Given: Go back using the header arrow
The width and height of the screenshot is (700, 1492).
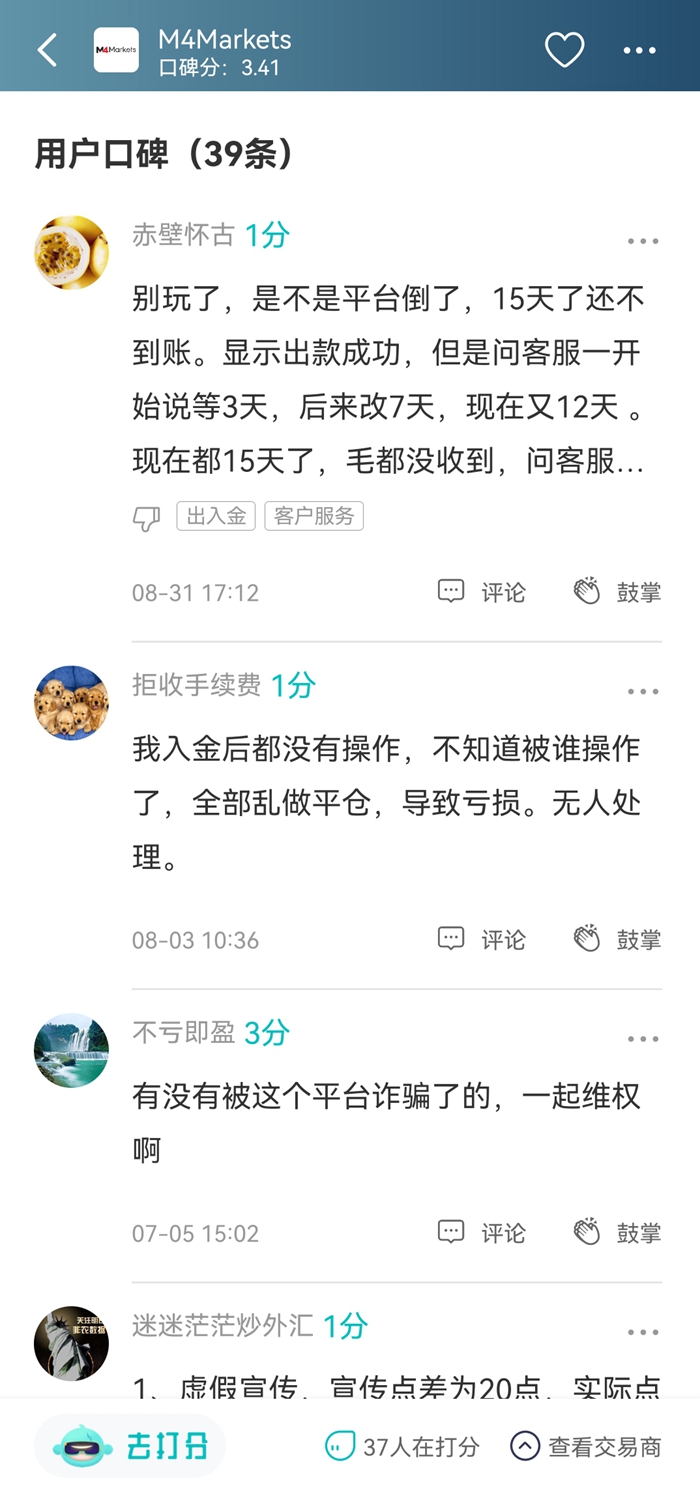Looking at the screenshot, I should pos(47,50).
